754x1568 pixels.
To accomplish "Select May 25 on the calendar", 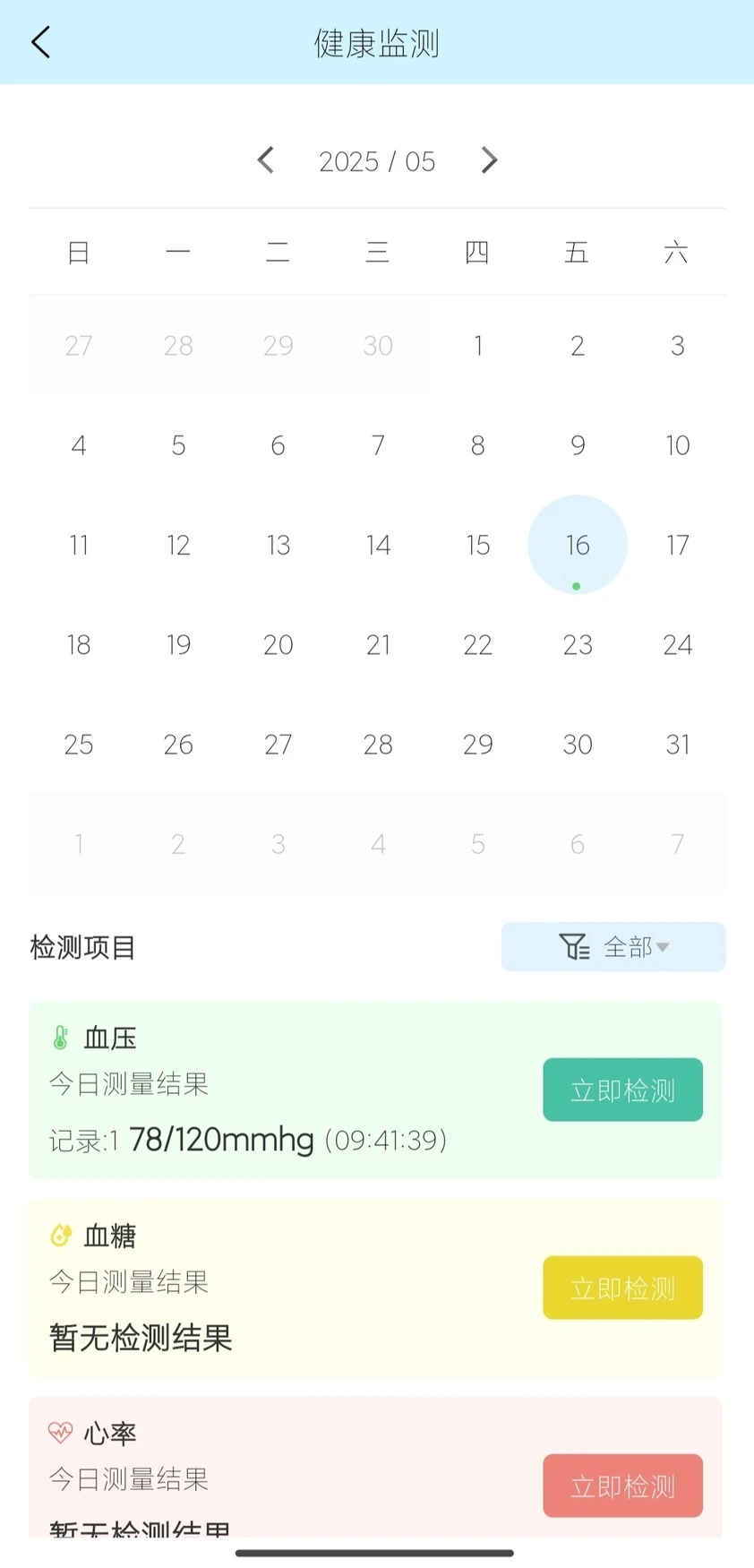I will pos(79,745).
